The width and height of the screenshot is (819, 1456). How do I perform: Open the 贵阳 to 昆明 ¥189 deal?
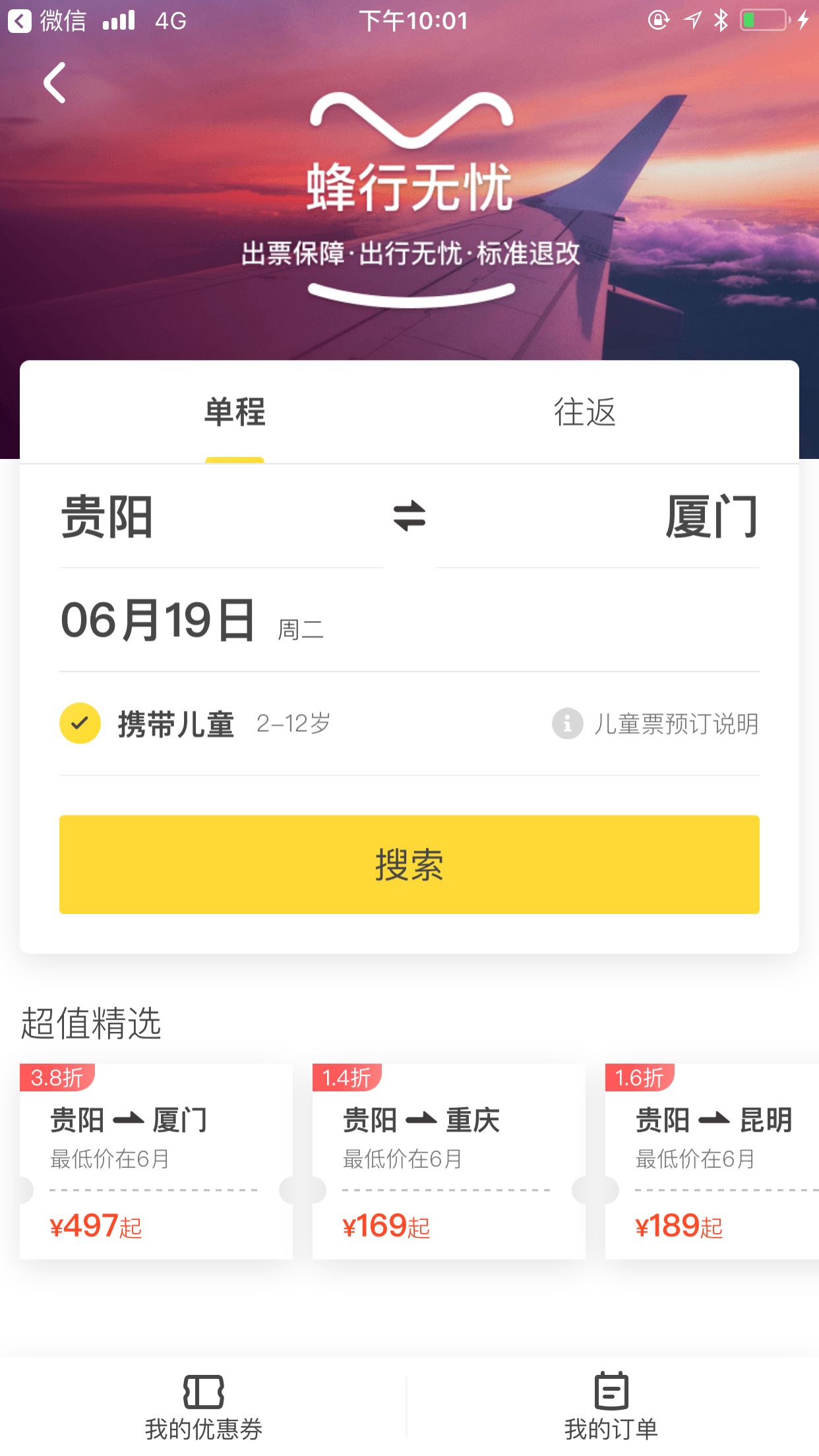[x=712, y=1161]
